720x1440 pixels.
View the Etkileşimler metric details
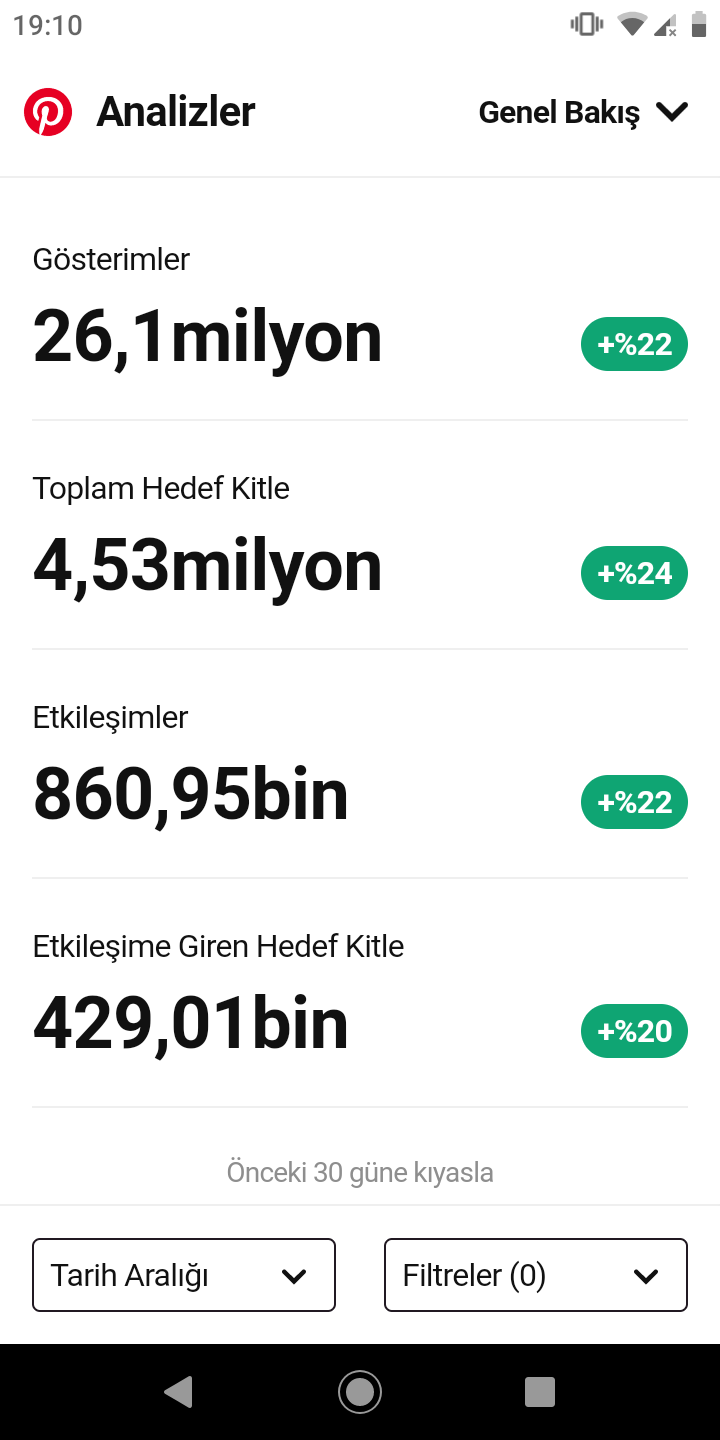(360, 764)
